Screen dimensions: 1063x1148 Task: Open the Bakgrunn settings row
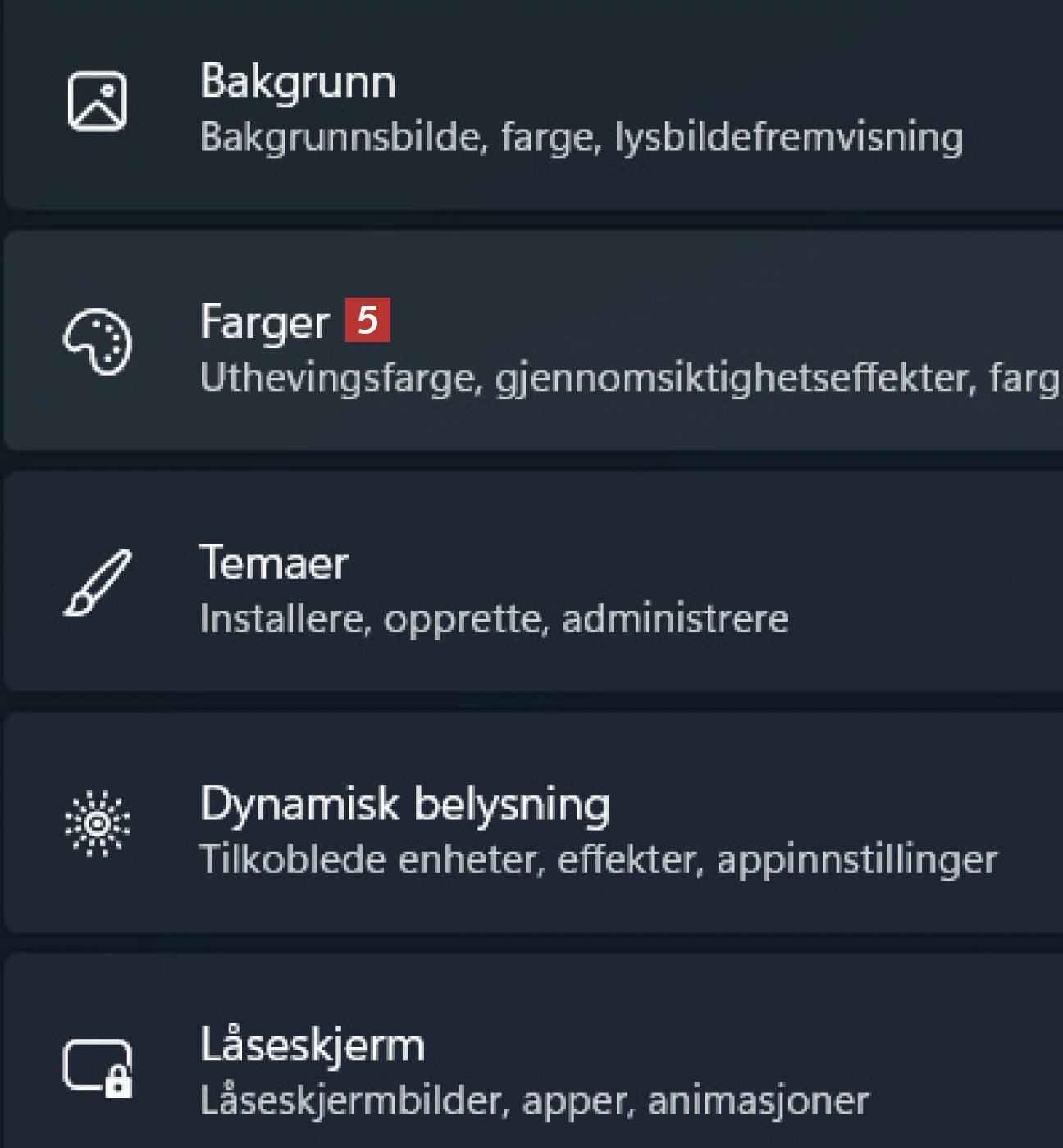tap(533, 107)
